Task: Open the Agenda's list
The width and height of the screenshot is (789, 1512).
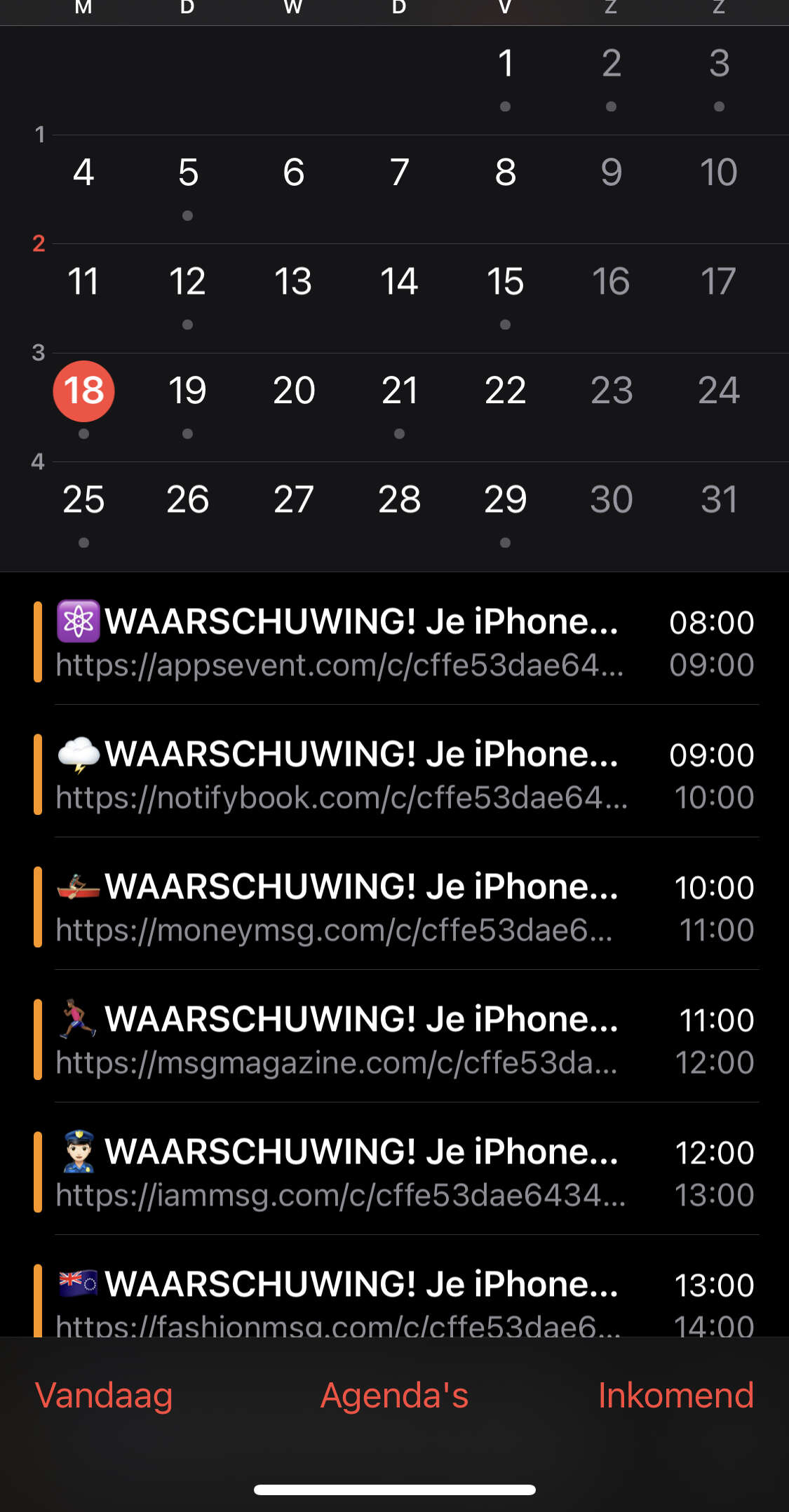Action: 394,1395
